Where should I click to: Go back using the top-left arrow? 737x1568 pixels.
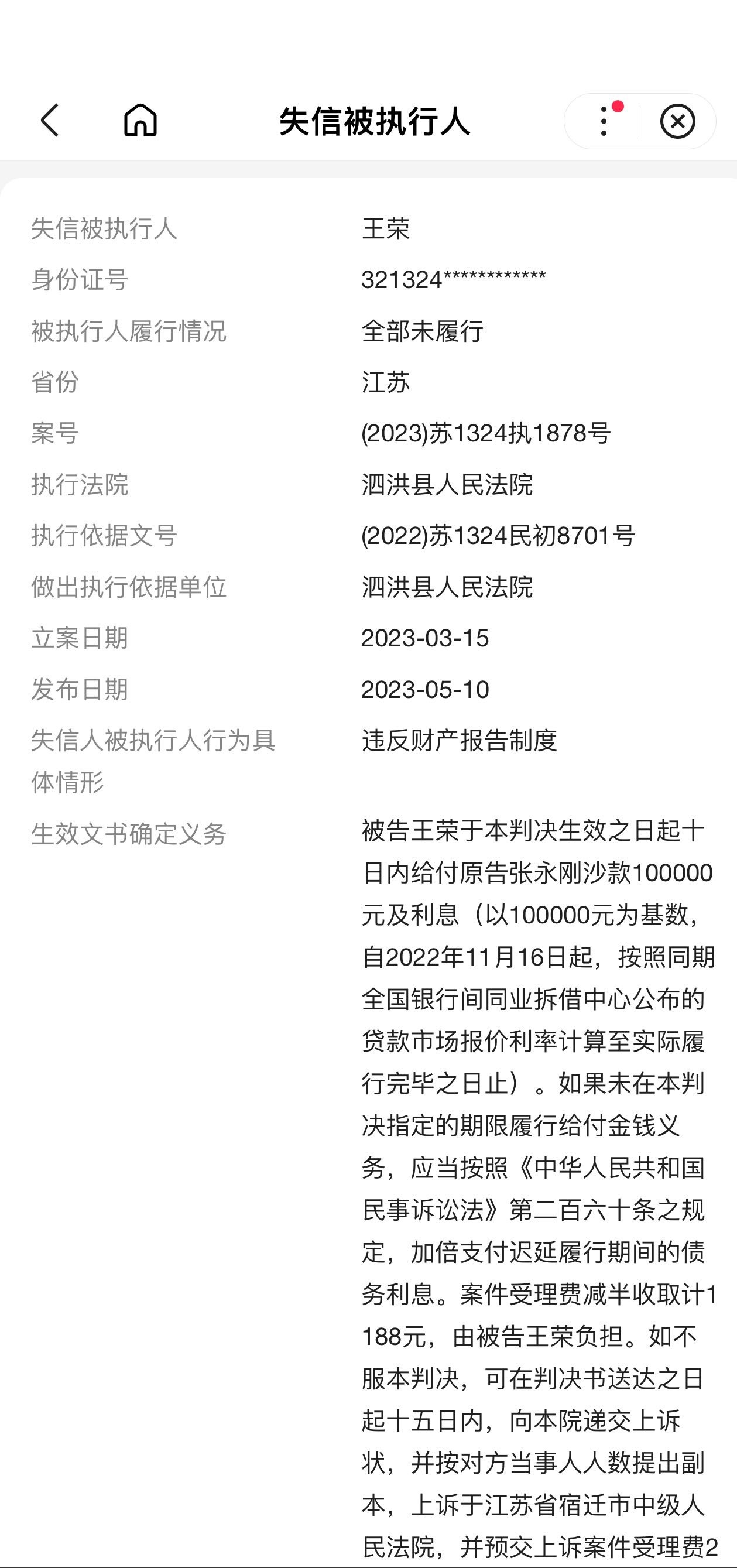coord(50,120)
